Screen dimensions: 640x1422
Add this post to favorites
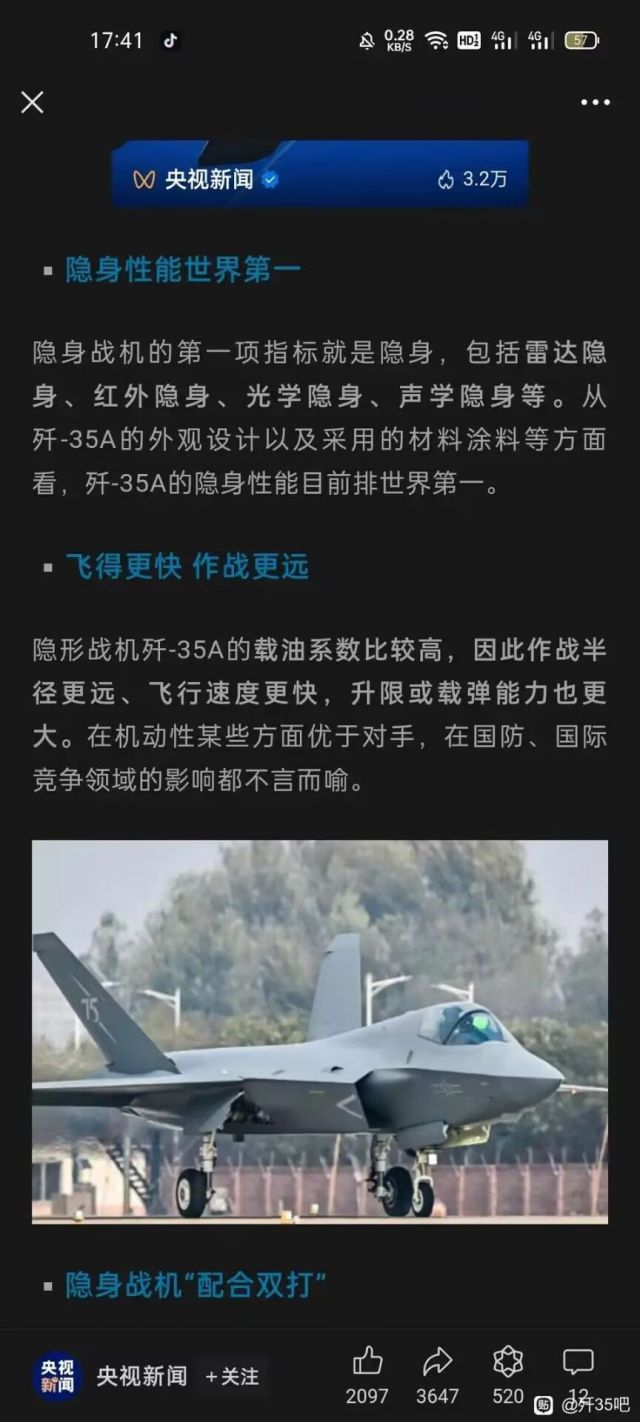coord(508,1362)
